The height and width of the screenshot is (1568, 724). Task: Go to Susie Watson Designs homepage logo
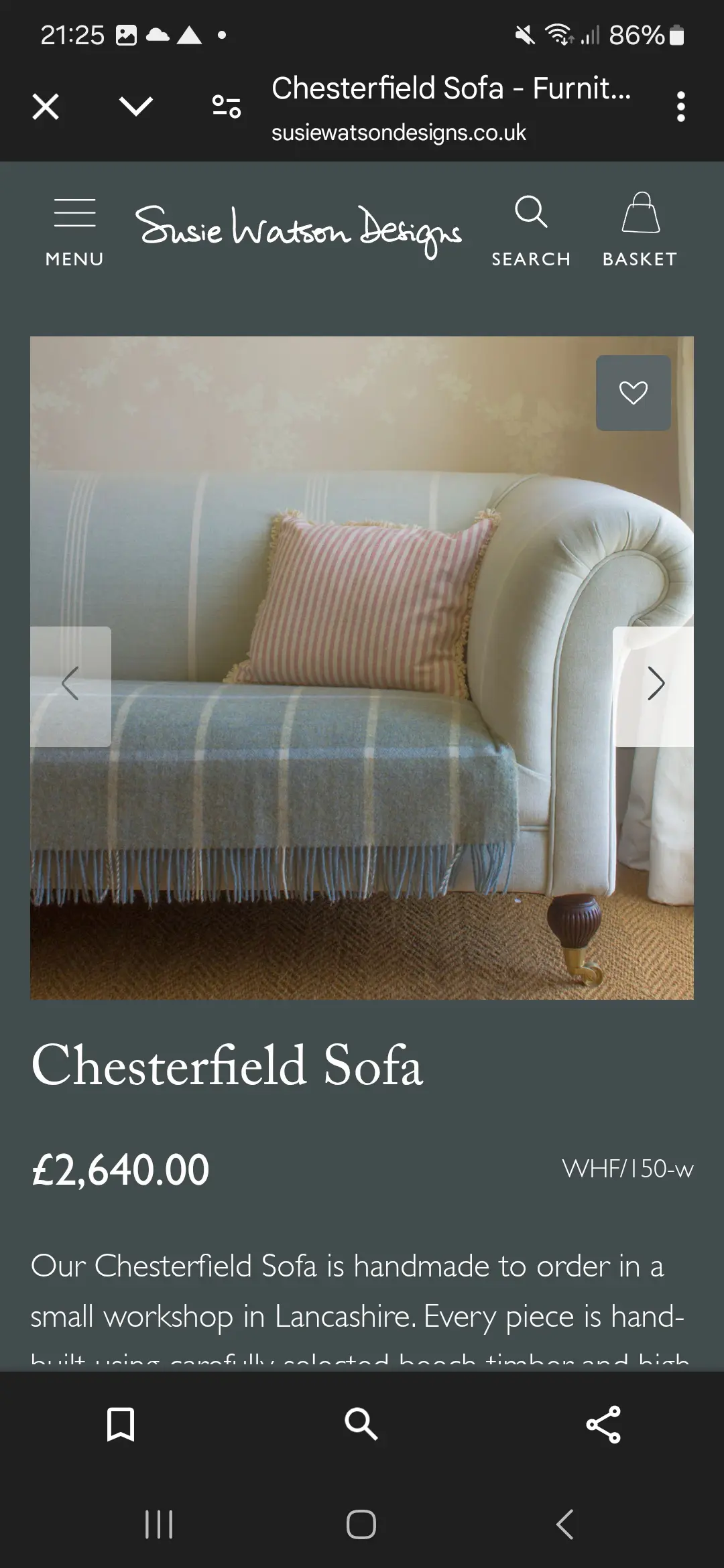(x=298, y=231)
